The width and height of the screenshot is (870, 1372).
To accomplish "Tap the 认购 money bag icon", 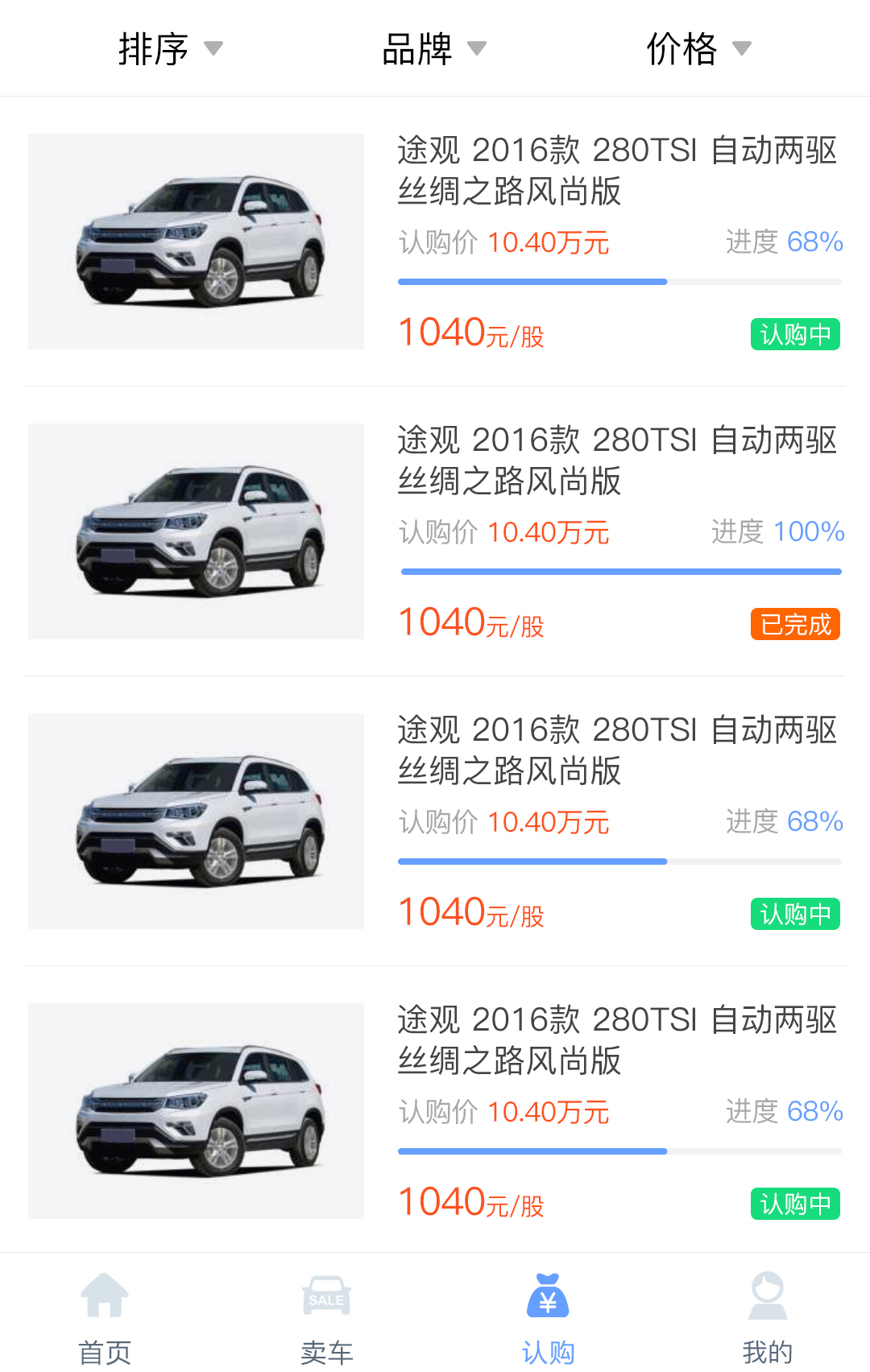I will tap(548, 1298).
